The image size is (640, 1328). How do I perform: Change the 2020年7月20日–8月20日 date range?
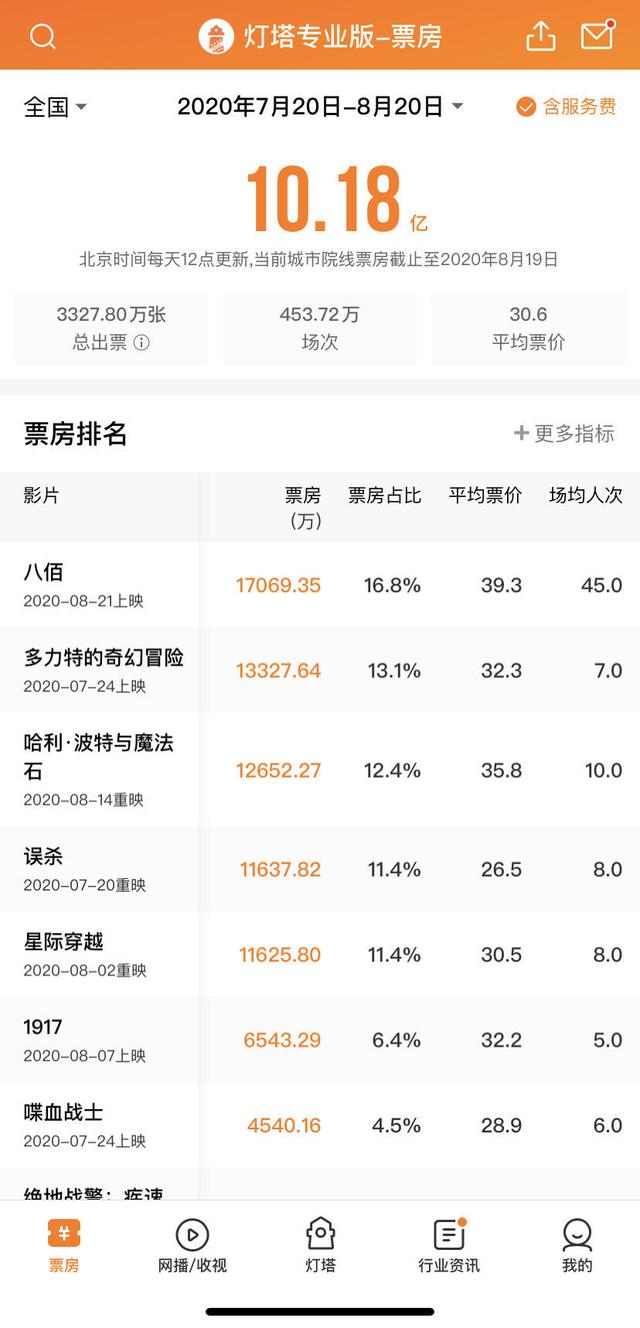(x=320, y=106)
